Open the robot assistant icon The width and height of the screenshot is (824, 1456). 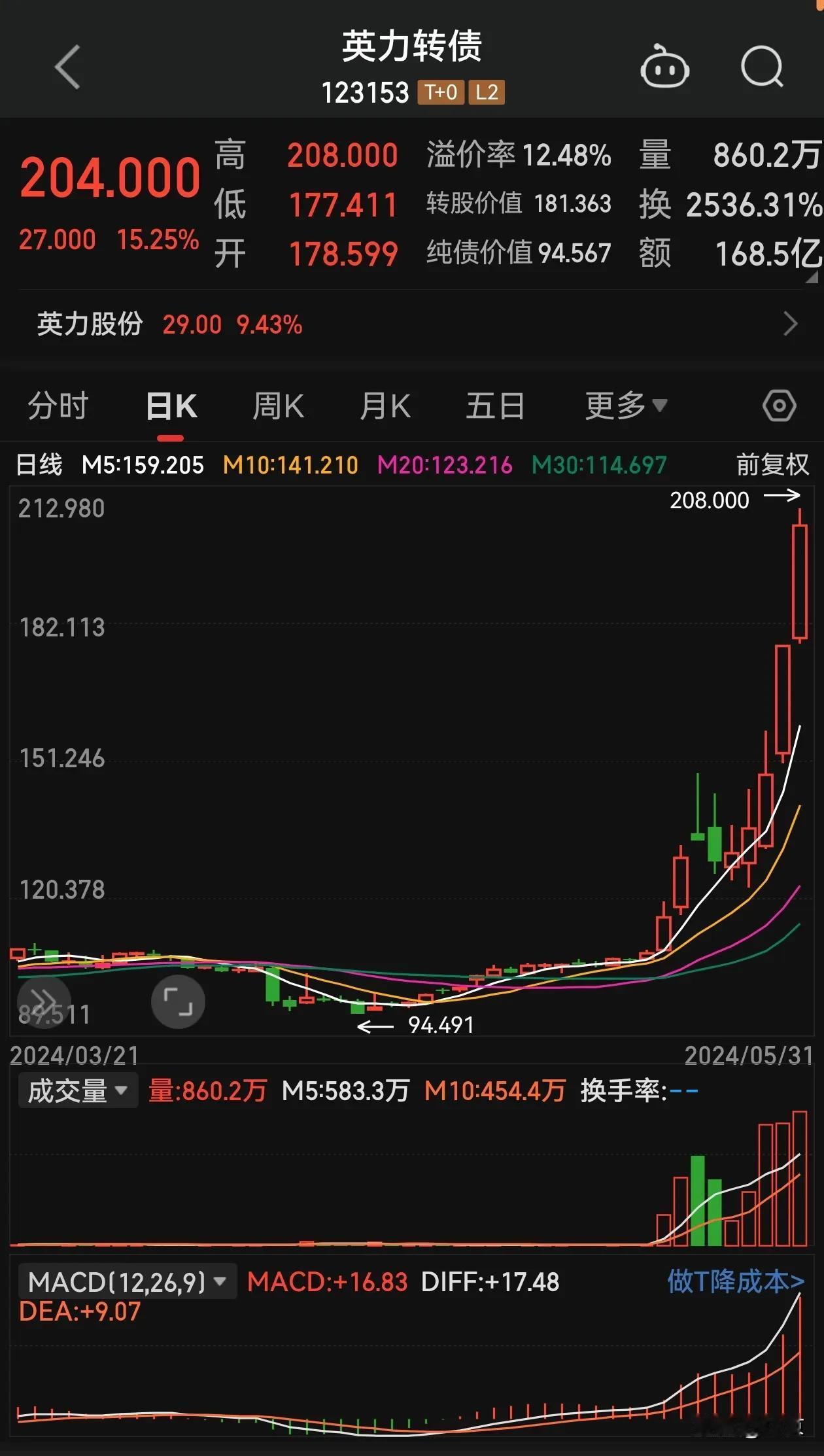(x=664, y=67)
